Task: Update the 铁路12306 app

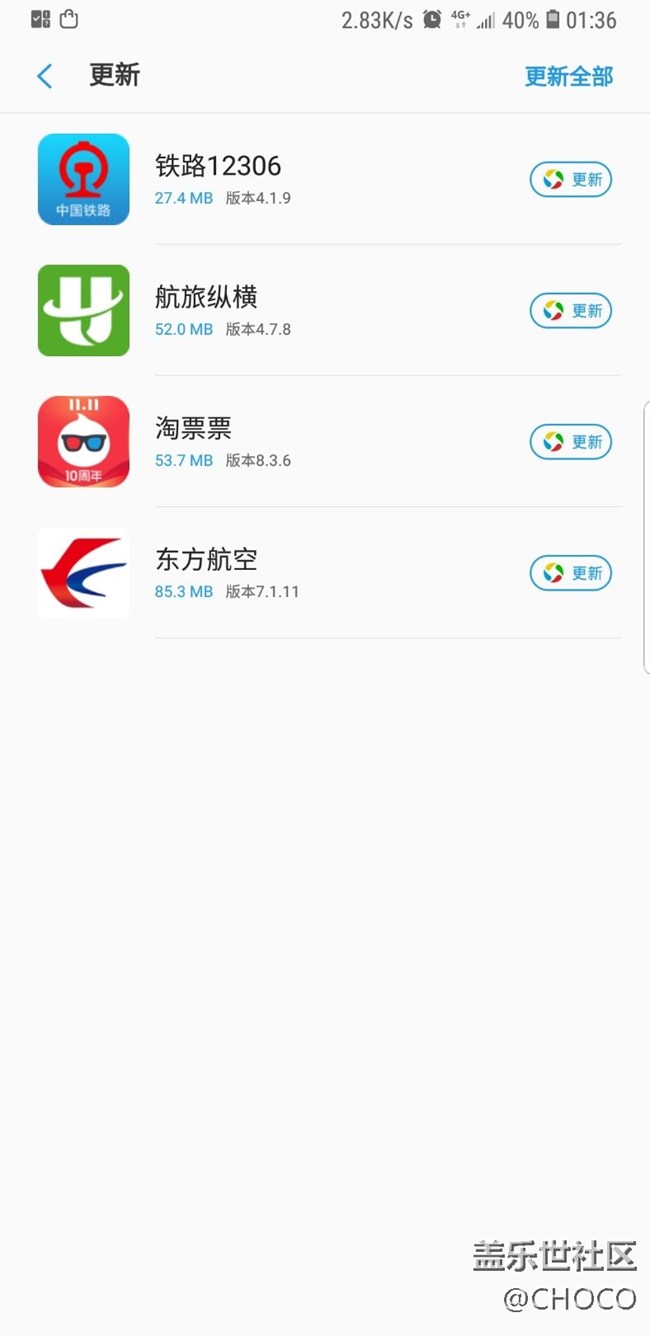Action: [x=570, y=180]
